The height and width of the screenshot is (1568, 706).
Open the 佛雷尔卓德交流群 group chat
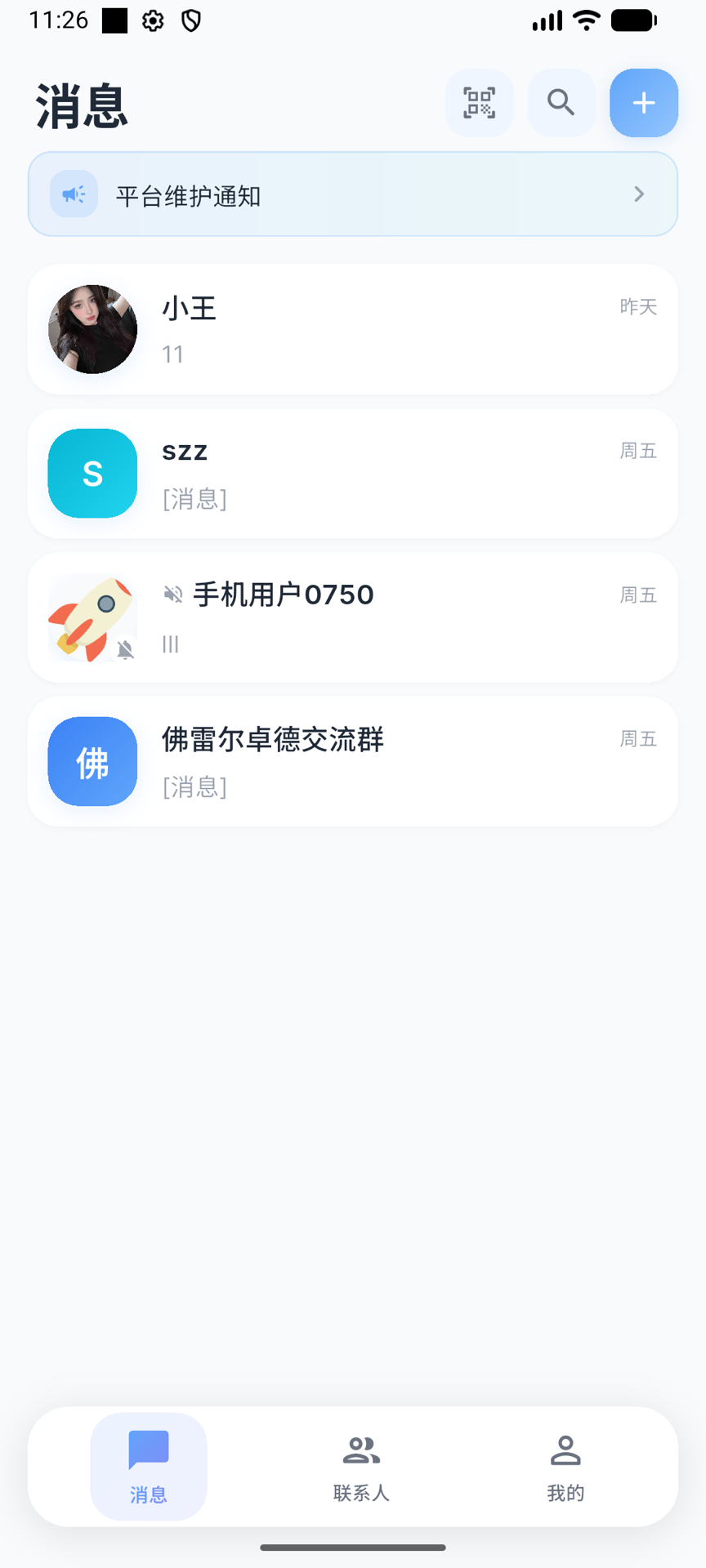pyautogui.click(x=352, y=760)
